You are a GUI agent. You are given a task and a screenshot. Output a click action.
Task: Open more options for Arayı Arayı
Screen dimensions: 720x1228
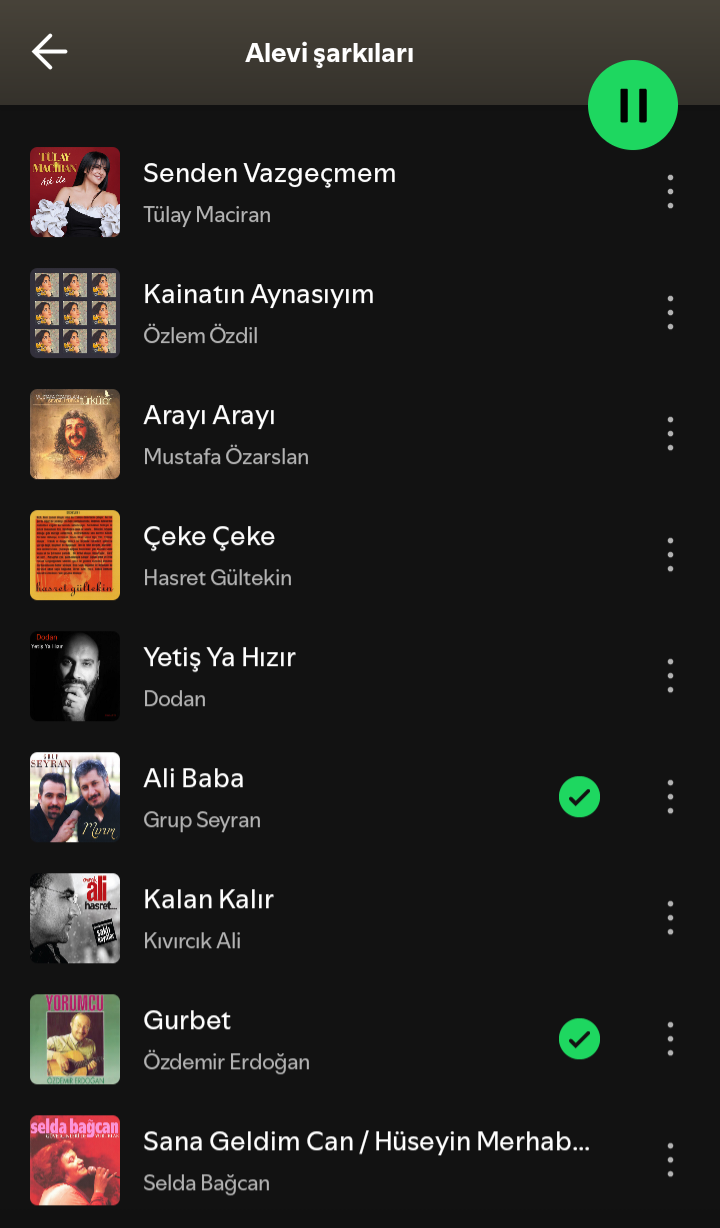(x=670, y=434)
